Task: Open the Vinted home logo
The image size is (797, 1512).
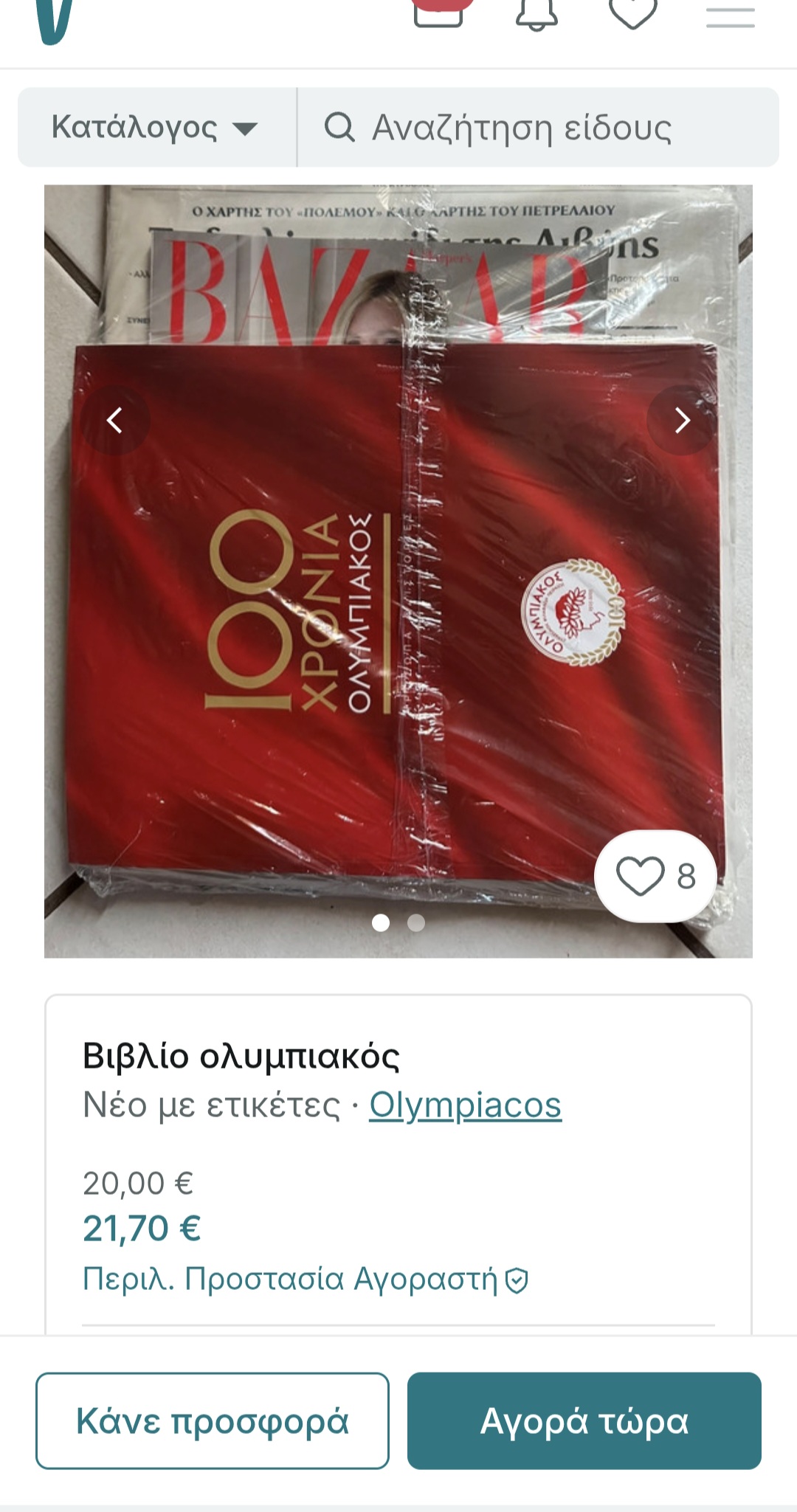Action: [54, 19]
